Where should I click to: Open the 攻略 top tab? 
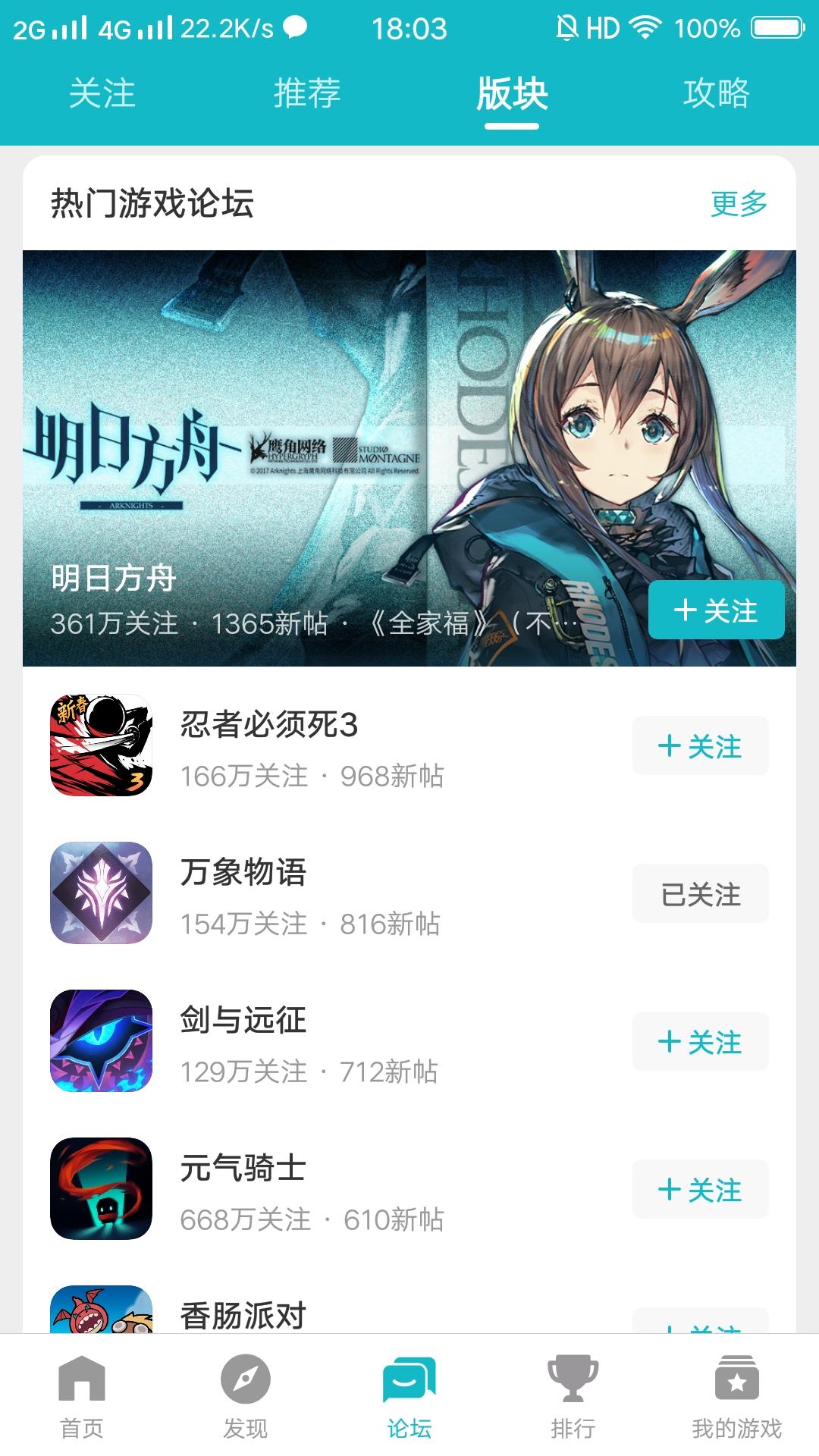click(x=717, y=93)
